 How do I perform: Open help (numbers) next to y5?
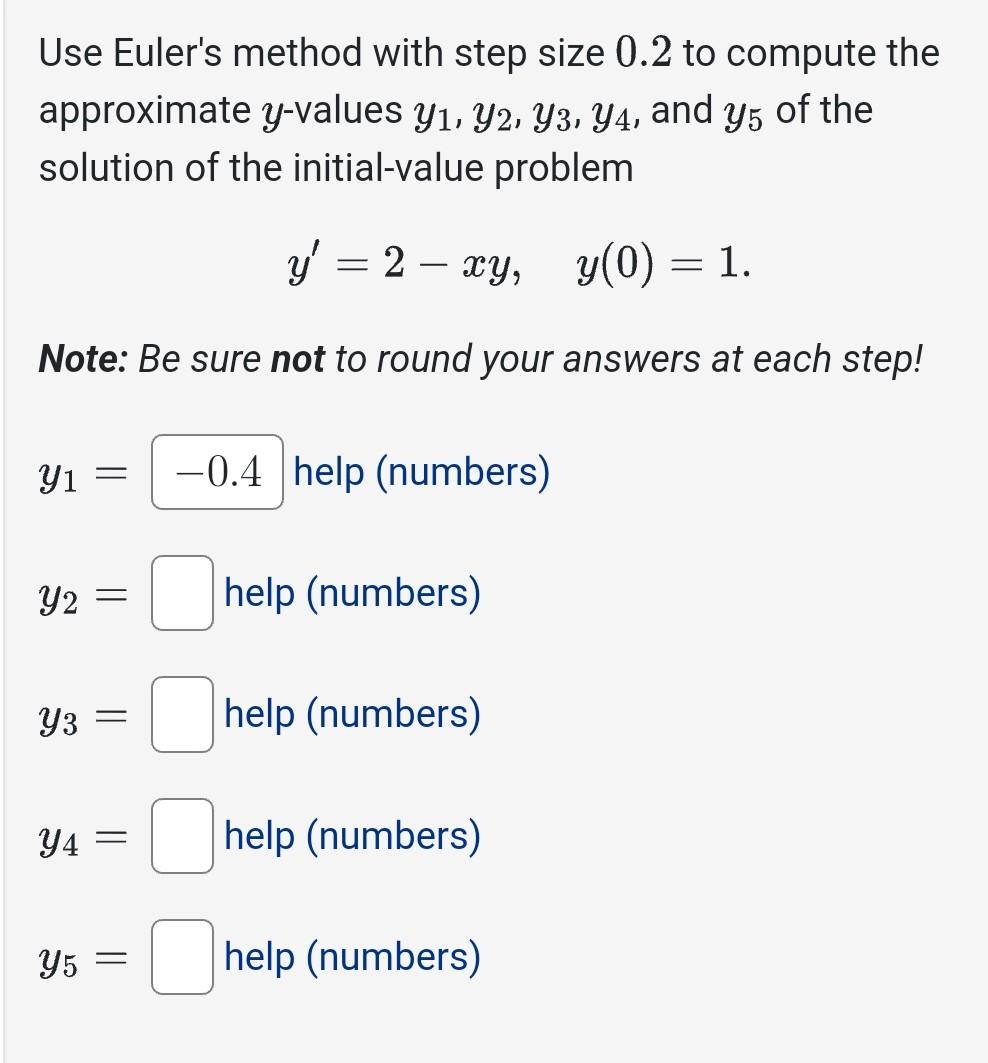[352, 957]
